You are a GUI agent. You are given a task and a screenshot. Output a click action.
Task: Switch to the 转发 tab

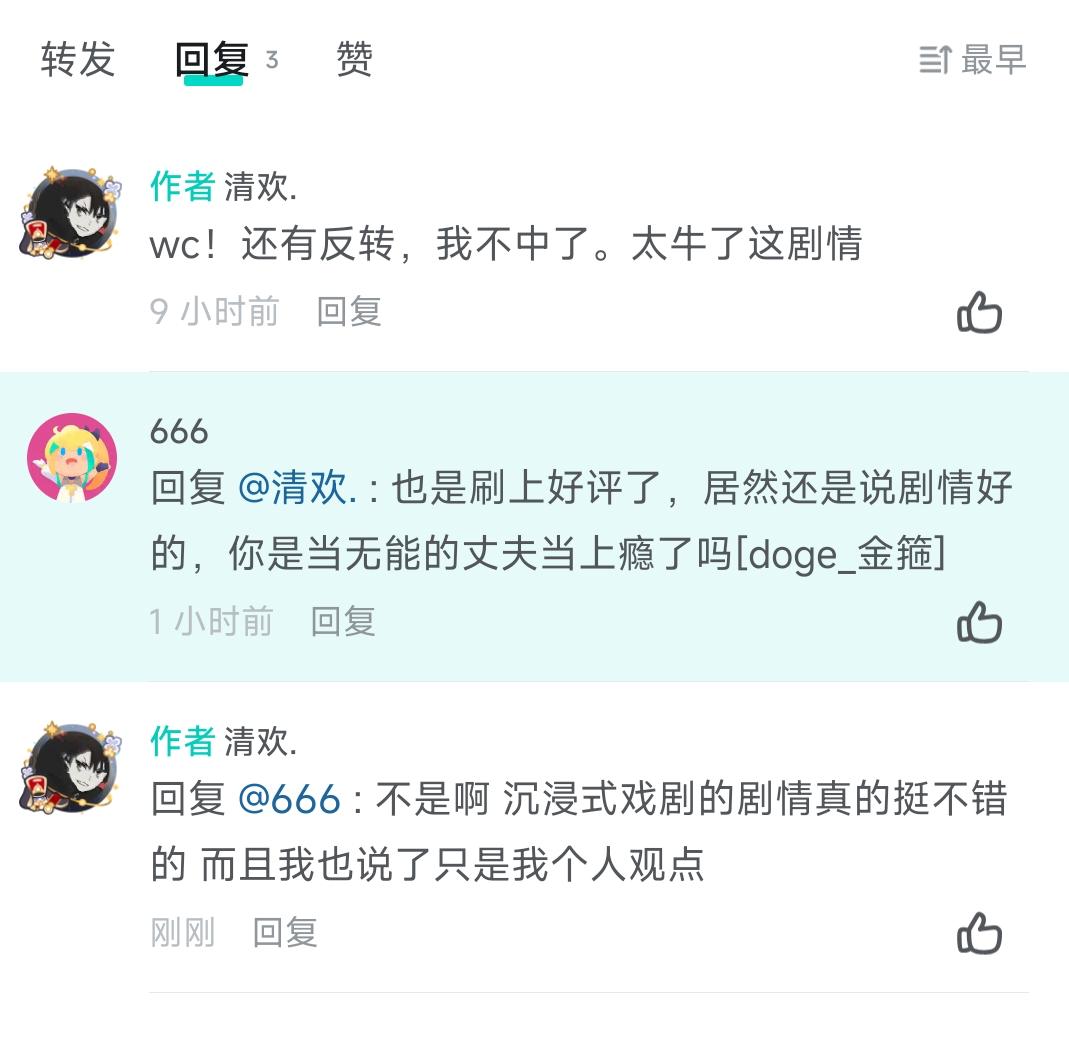click(x=78, y=60)
